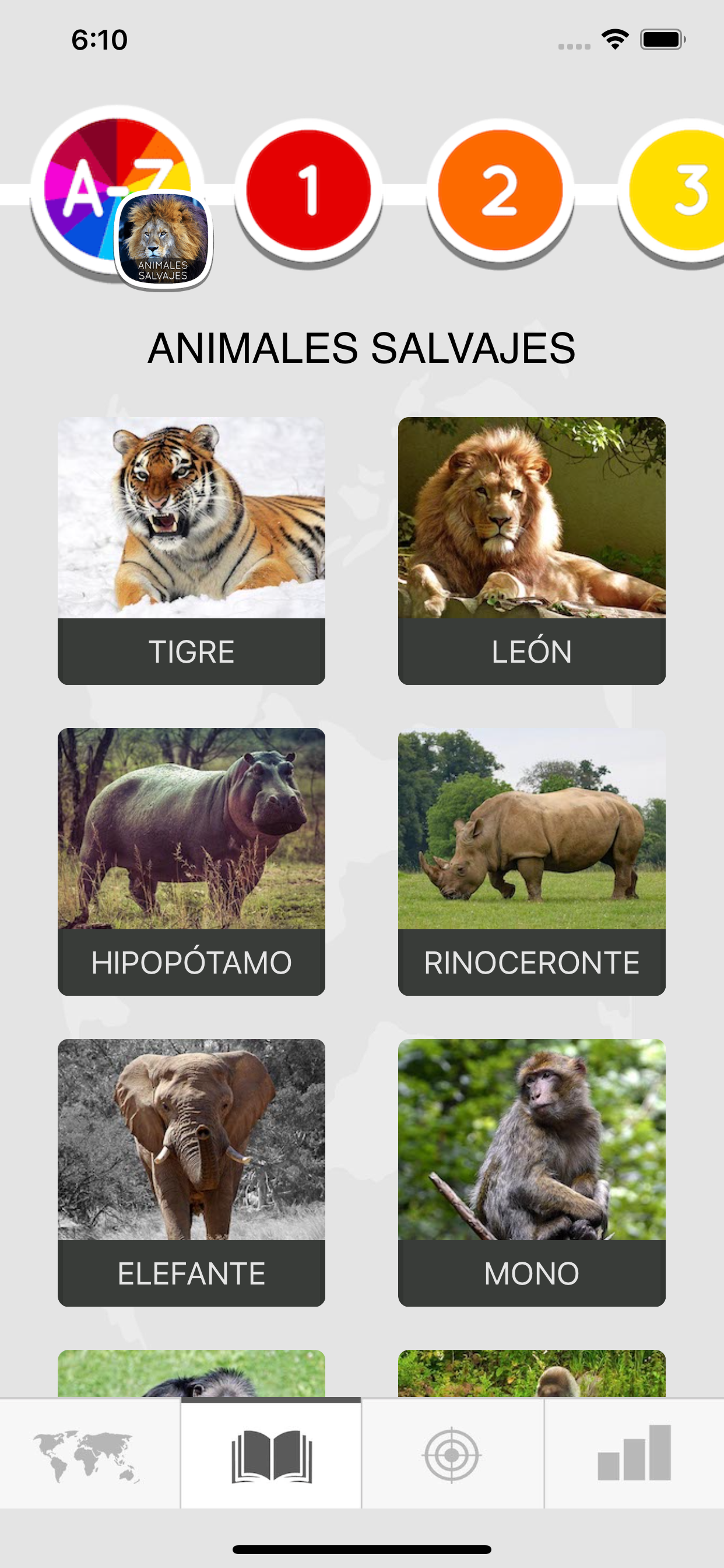The height and width of the screenshot is (1568, 724).
Task: Open the TIGRE card
Action: (192, 551)
